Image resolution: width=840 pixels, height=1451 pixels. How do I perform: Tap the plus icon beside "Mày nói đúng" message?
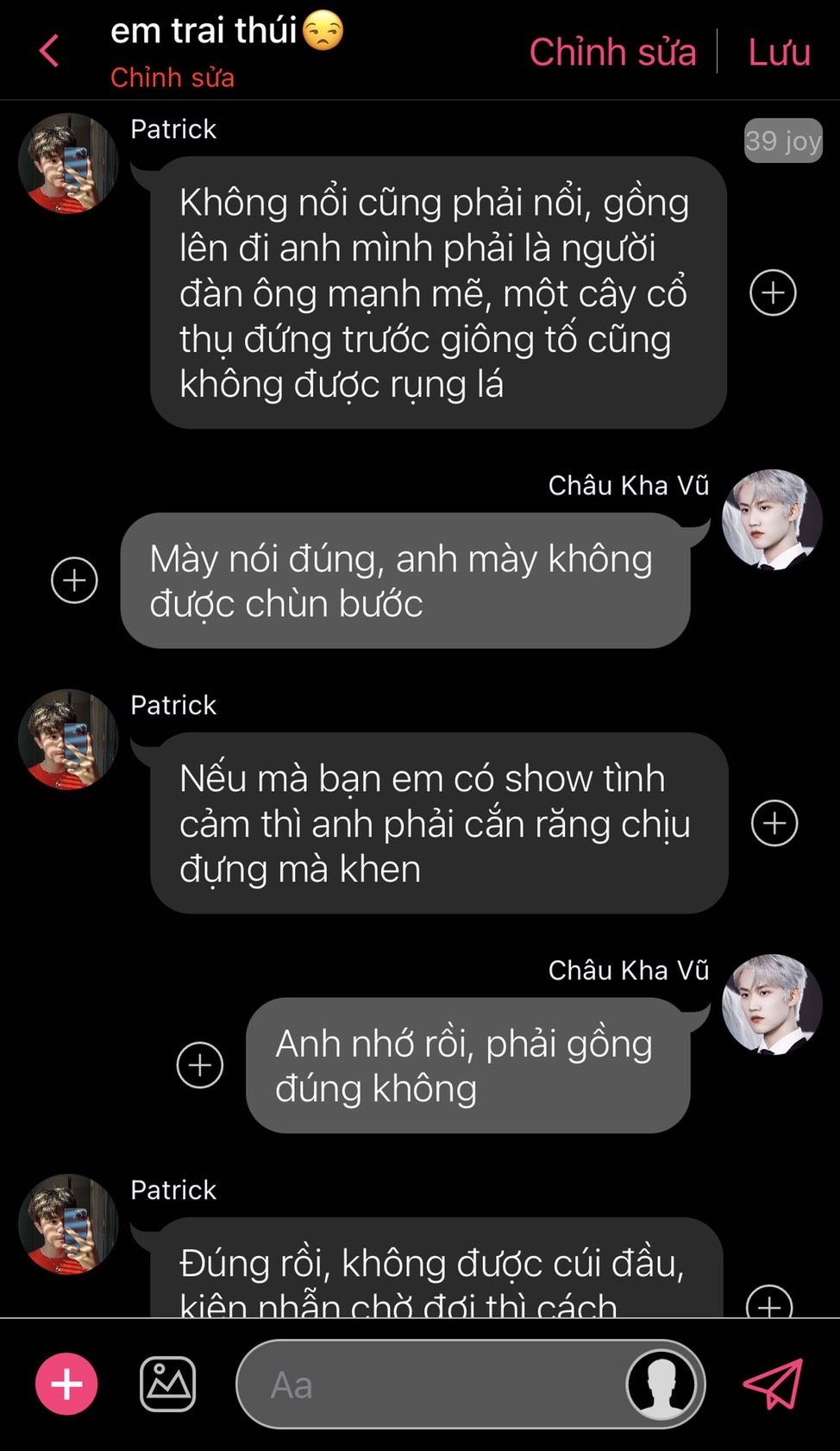[x=74, y=580]
